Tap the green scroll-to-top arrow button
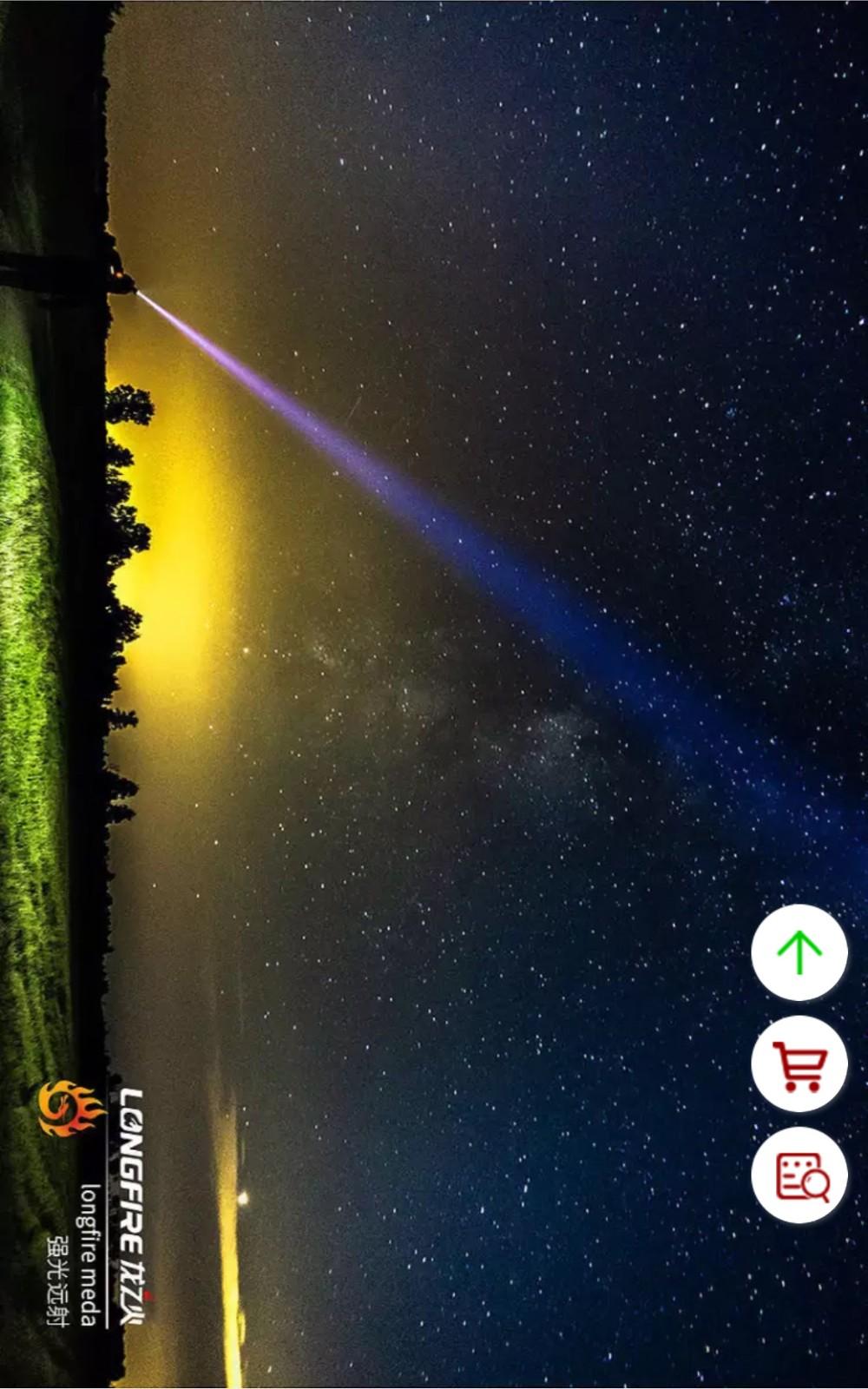This screenshot has width=868, height=1389. click(799, 952)
